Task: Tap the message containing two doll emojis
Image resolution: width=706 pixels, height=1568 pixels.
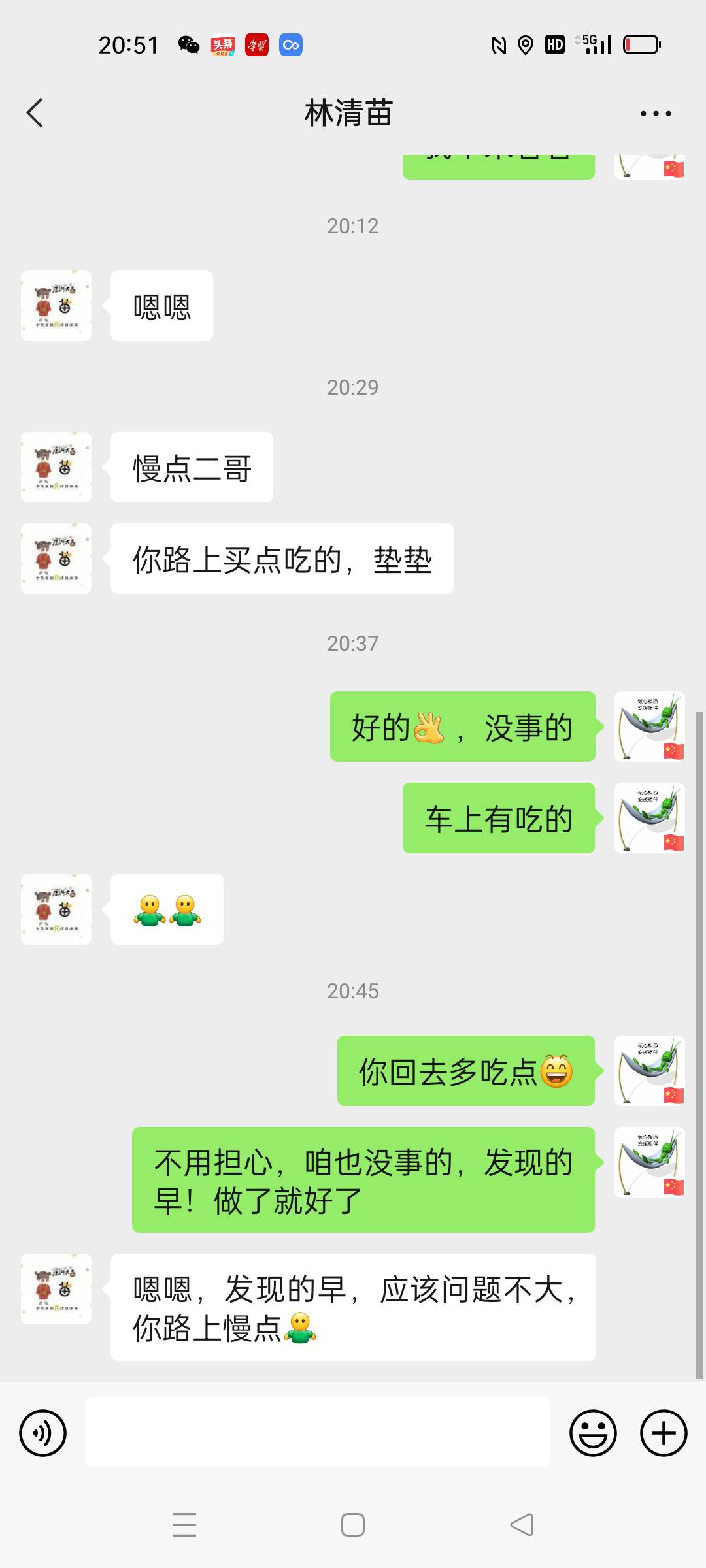Action: [x=167, y=909]
